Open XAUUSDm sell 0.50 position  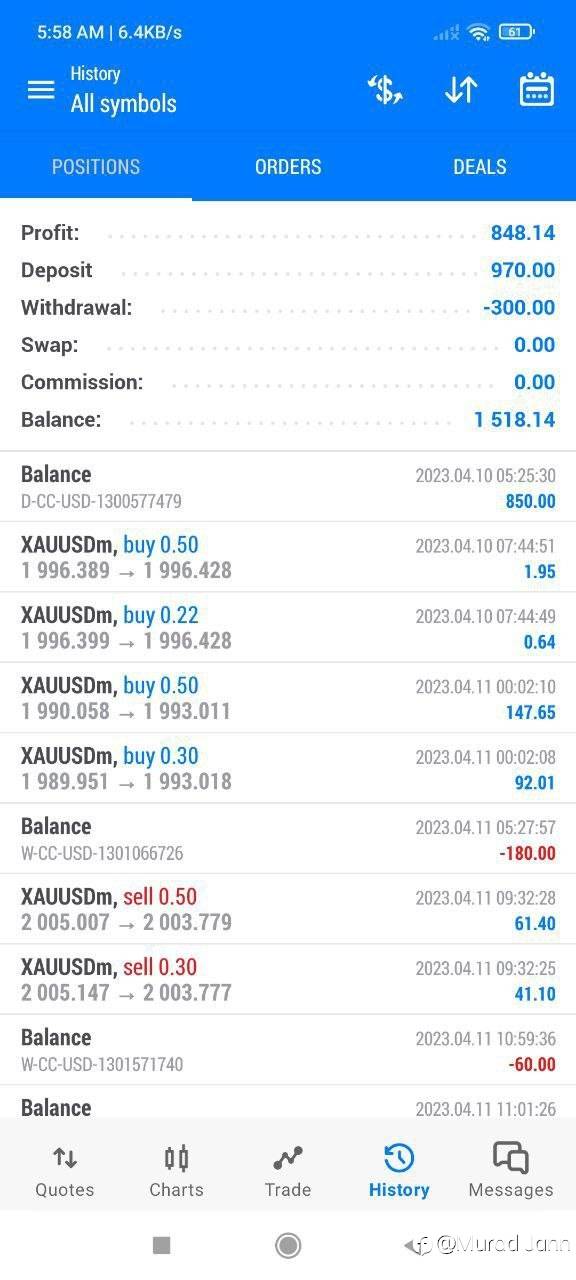[x=288, y=909]
